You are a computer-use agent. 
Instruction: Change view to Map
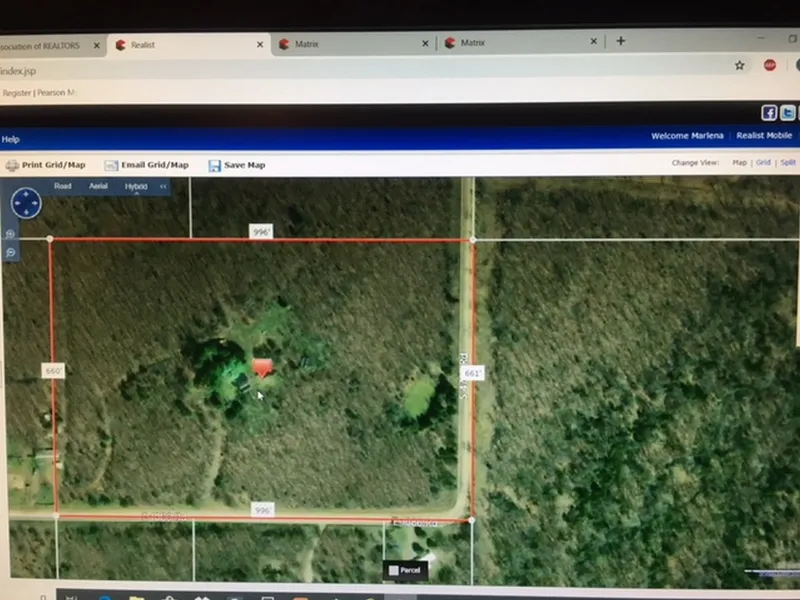point(739,162)
